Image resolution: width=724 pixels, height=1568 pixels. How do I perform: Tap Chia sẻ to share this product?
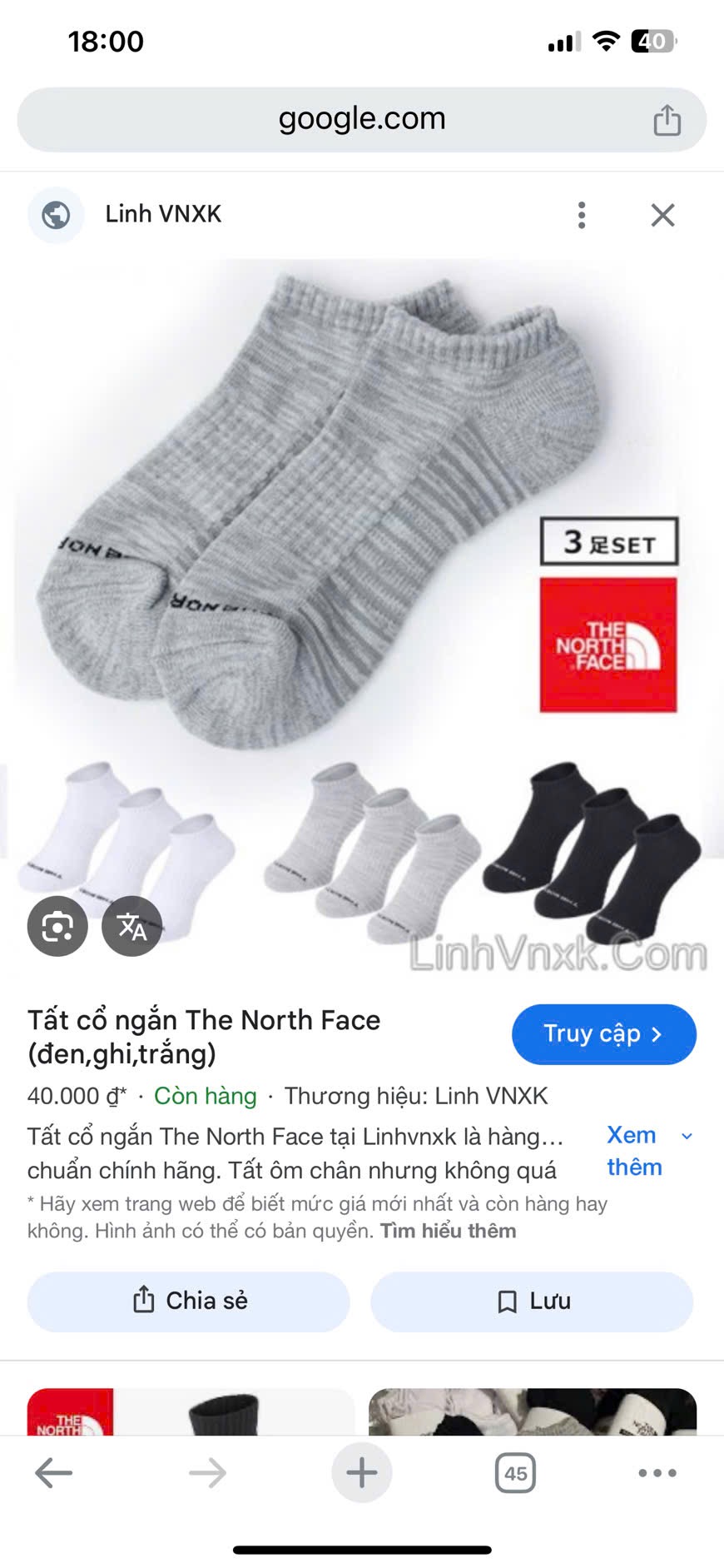[x=189, y=1301]
